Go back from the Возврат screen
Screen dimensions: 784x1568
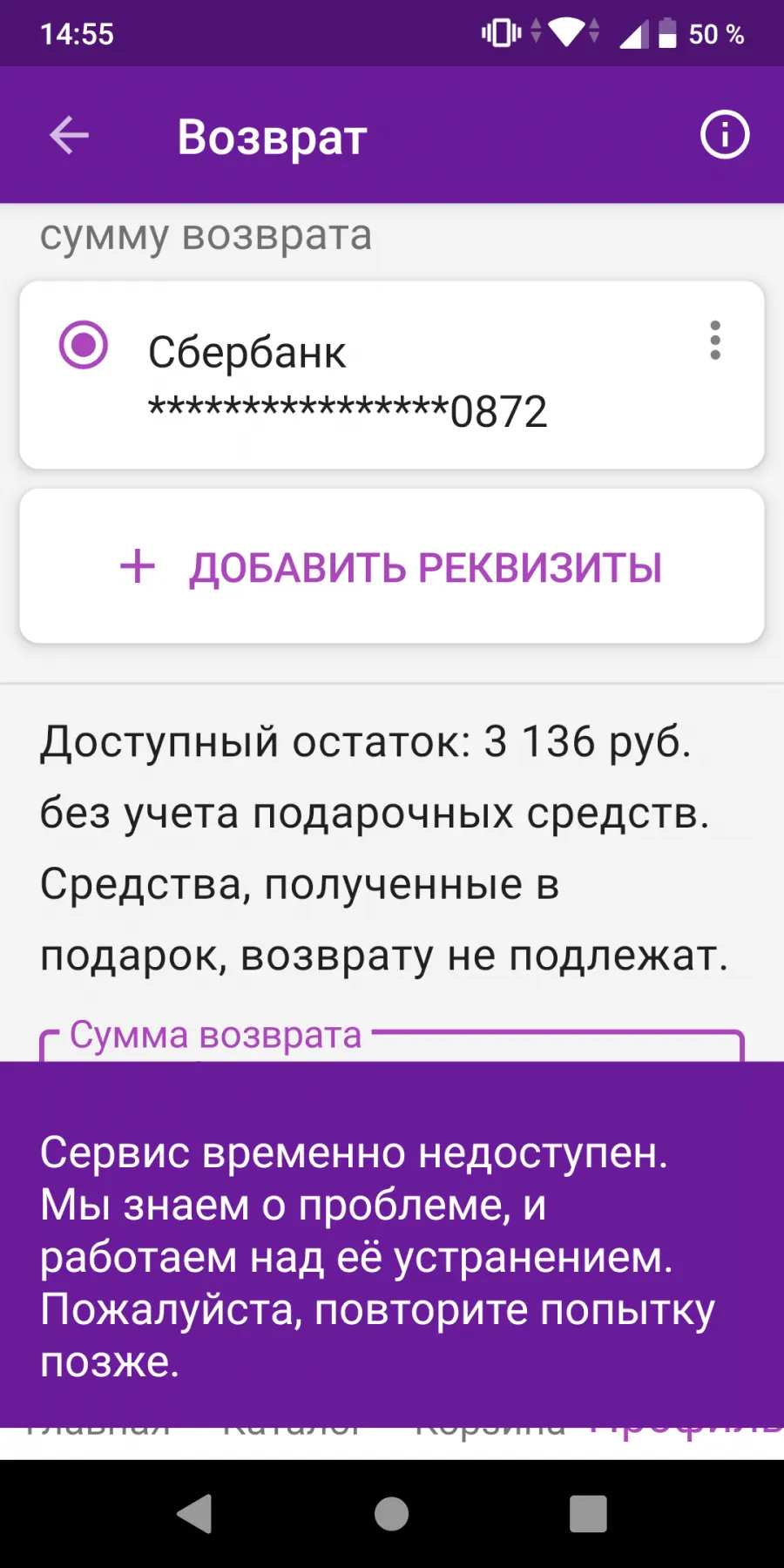[x=69, y=136]
